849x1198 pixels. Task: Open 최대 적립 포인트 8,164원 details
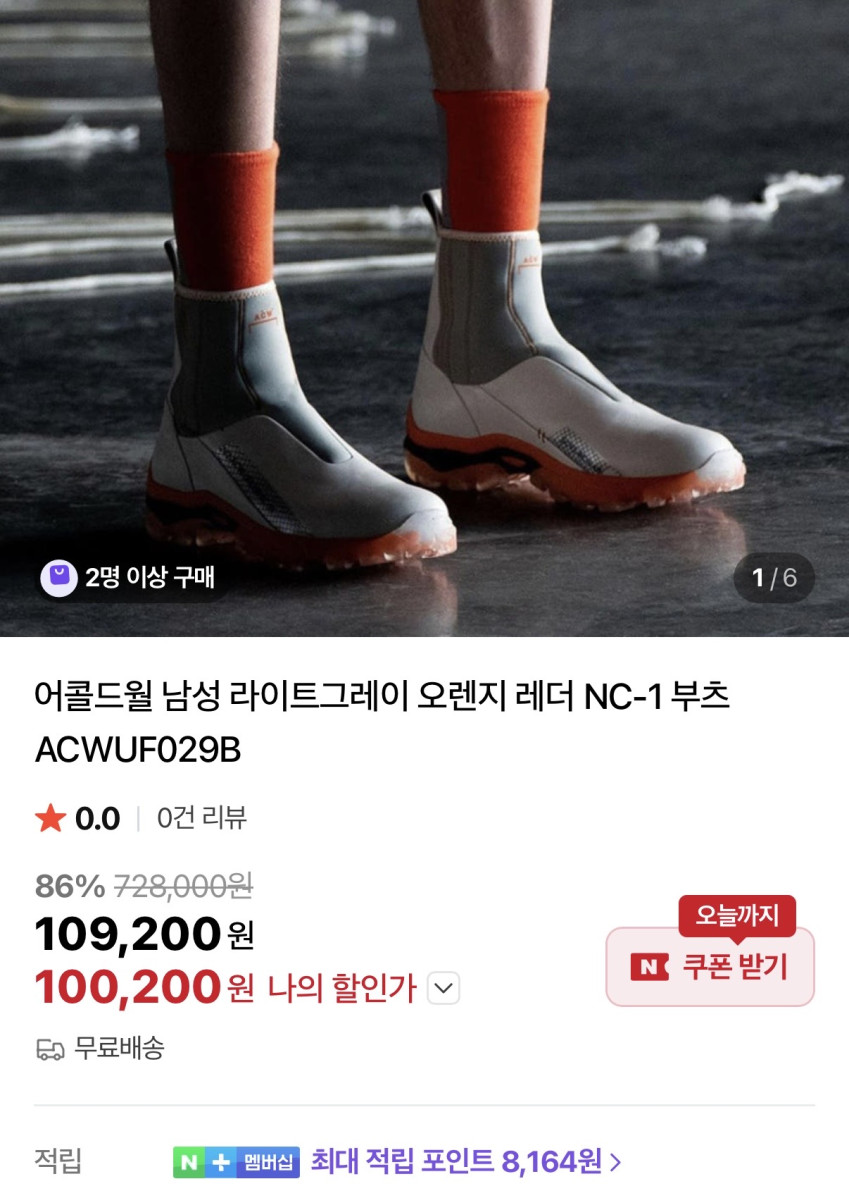pyautogui.click(x=465, y=1162)
